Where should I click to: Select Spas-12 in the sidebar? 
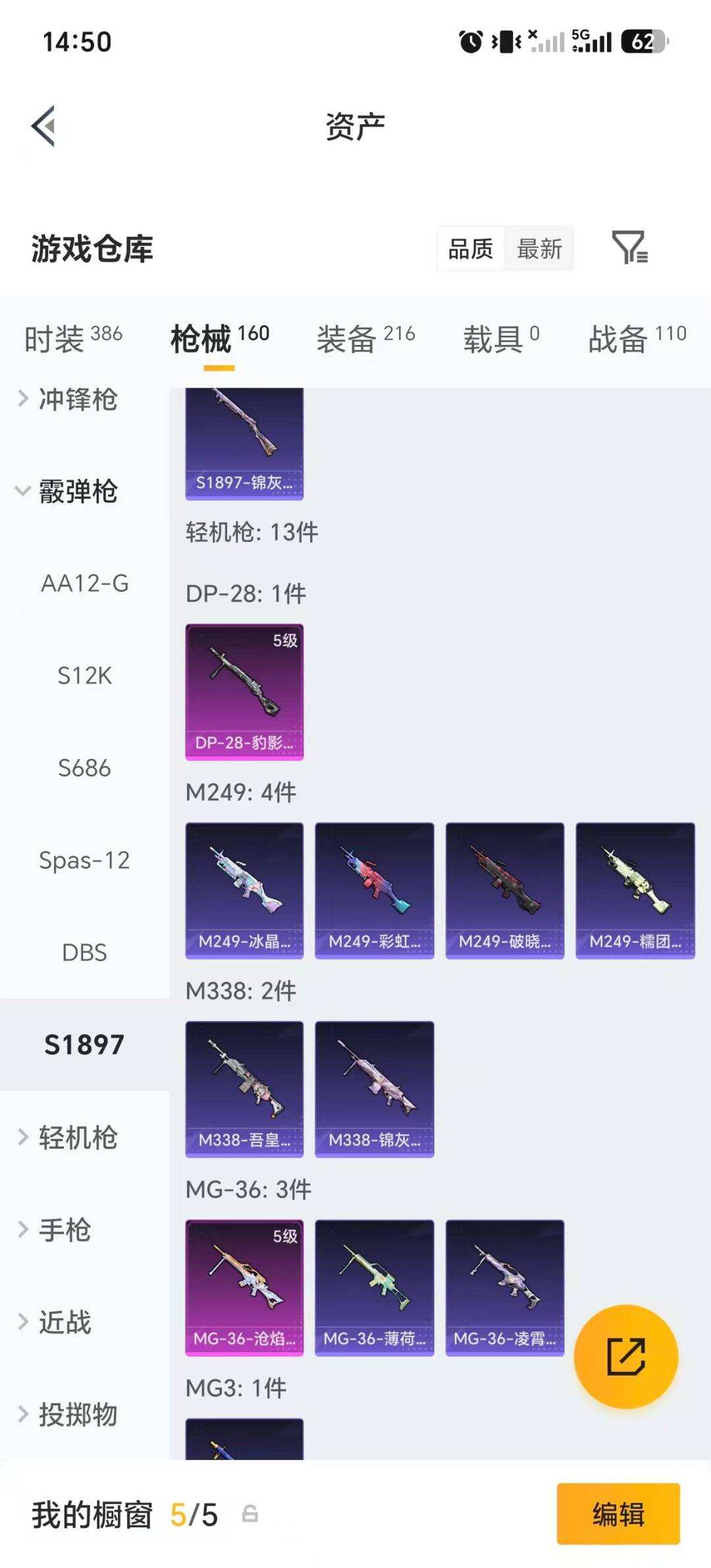pos(84,860)
